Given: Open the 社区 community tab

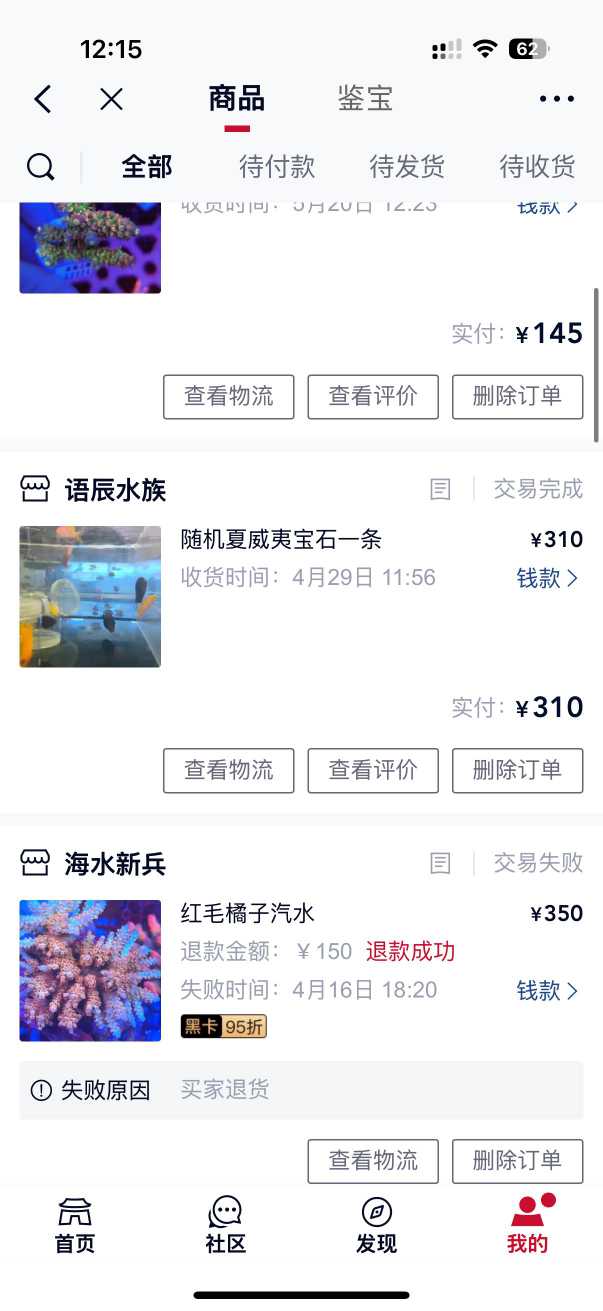Looking at the screenshot, I should (226, 1226).
